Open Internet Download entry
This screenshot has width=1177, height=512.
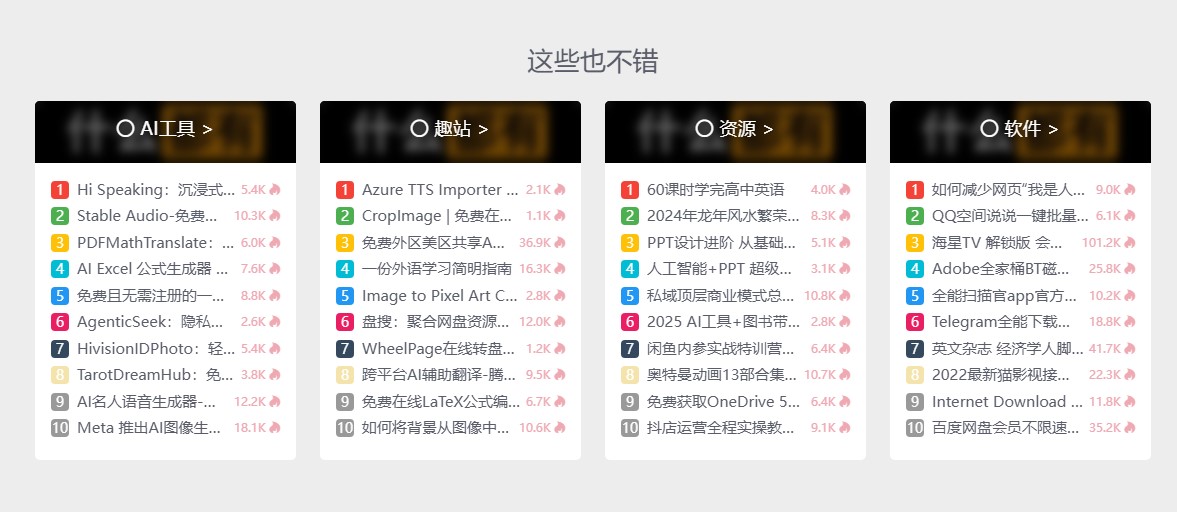click(x=1006, y=401)
